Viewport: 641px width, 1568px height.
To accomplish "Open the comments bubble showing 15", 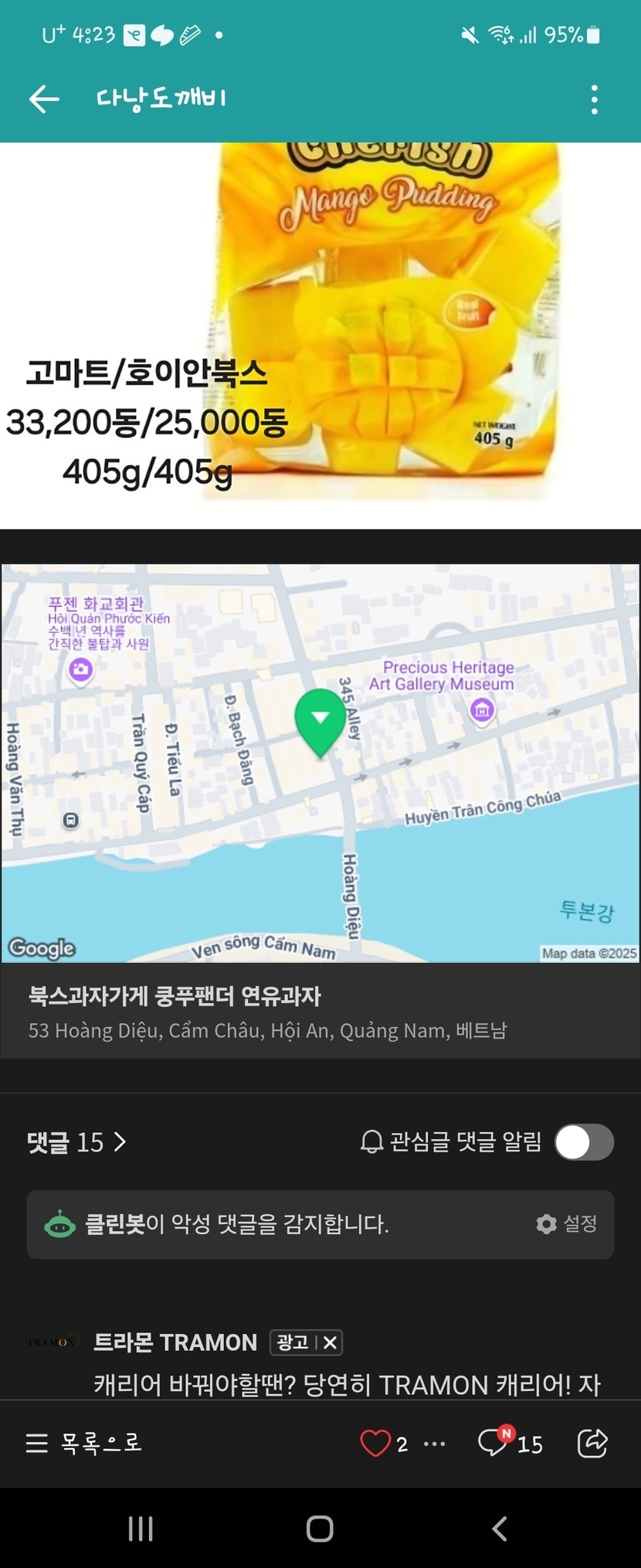I will pyautogui.click(x=510, y=1443).
